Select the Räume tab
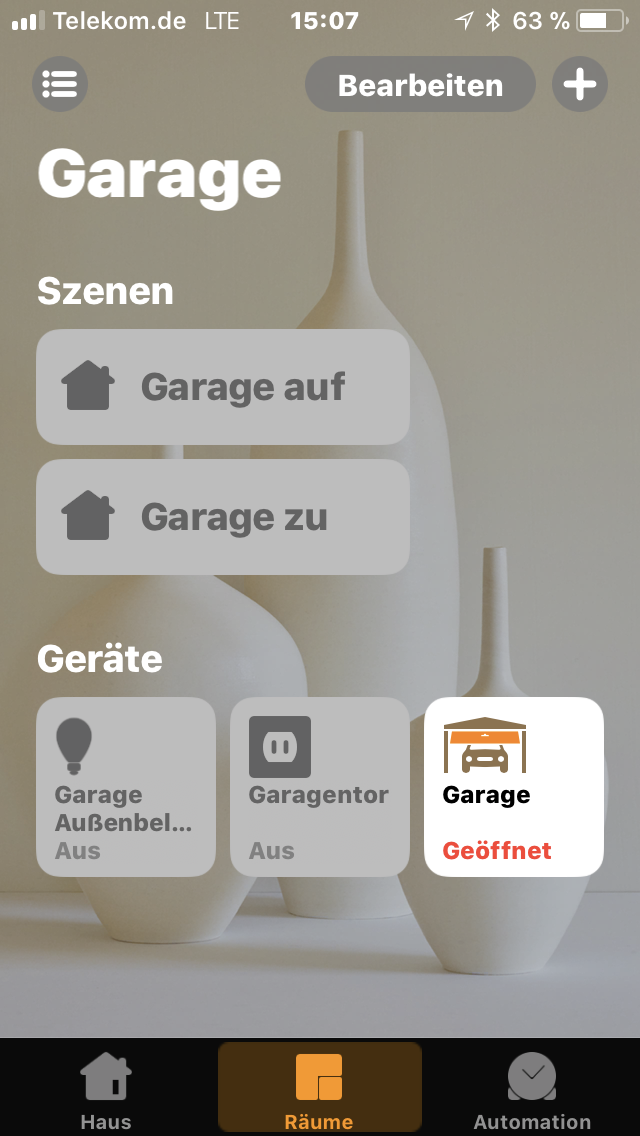Image resolution: width=640 pixels, height=1136 pixels. pyautogui.click(x=319, y=1091)
